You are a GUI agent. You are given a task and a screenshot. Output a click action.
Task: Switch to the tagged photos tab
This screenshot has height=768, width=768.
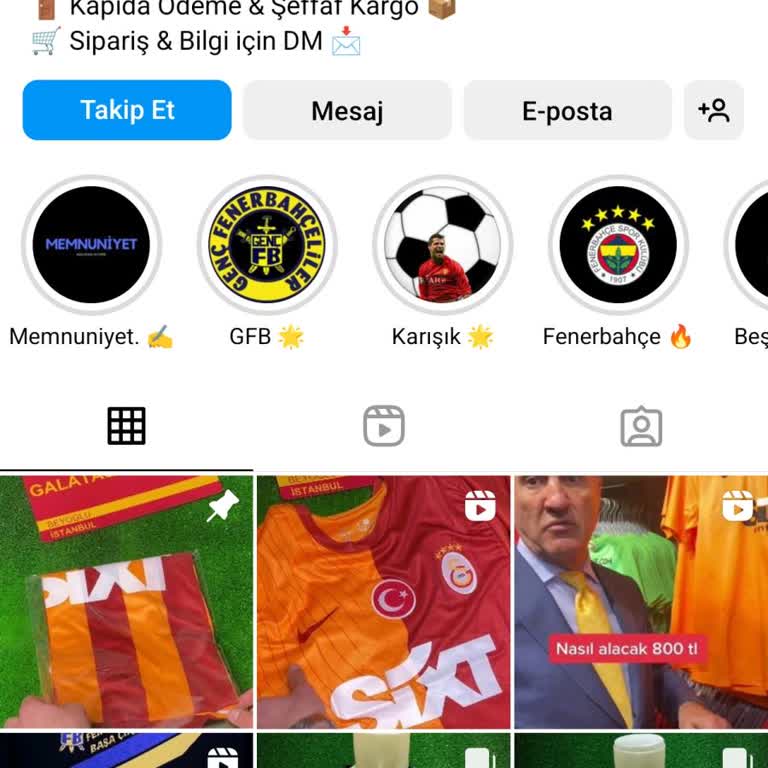point(641,426)
